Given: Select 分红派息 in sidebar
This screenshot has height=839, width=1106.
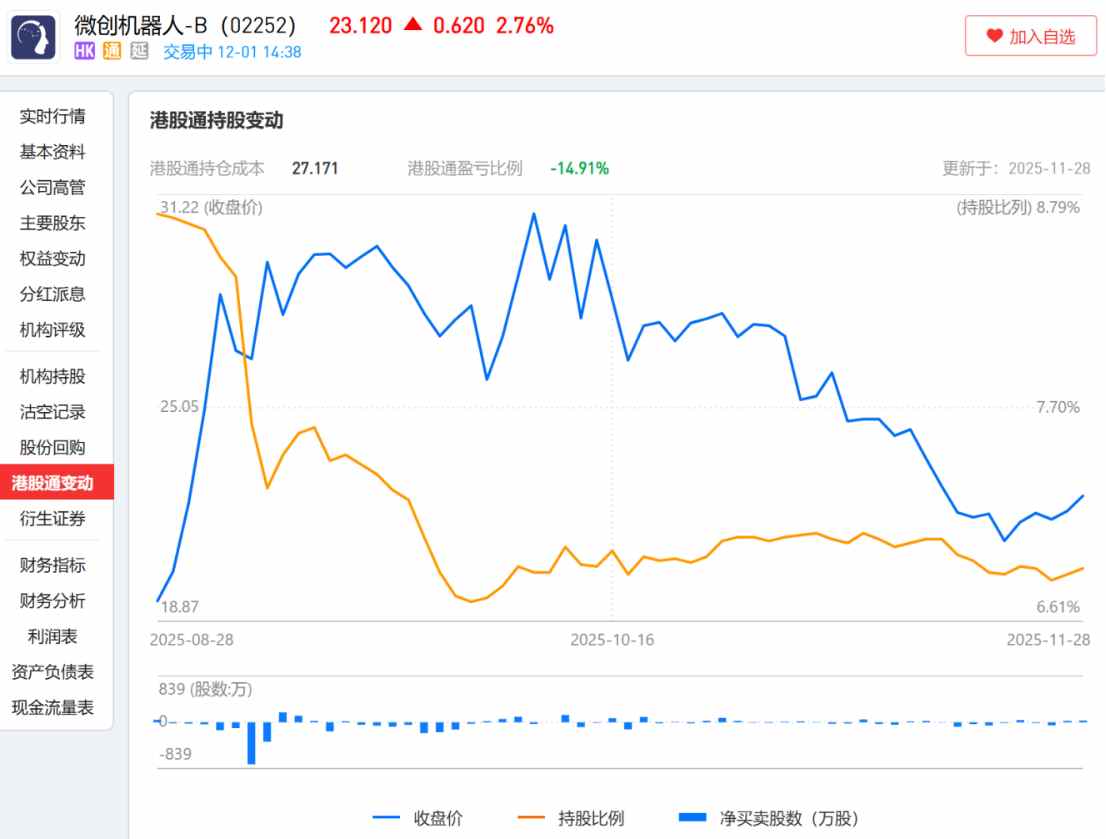Looking at the screenshot, I should tap(53, 294).
